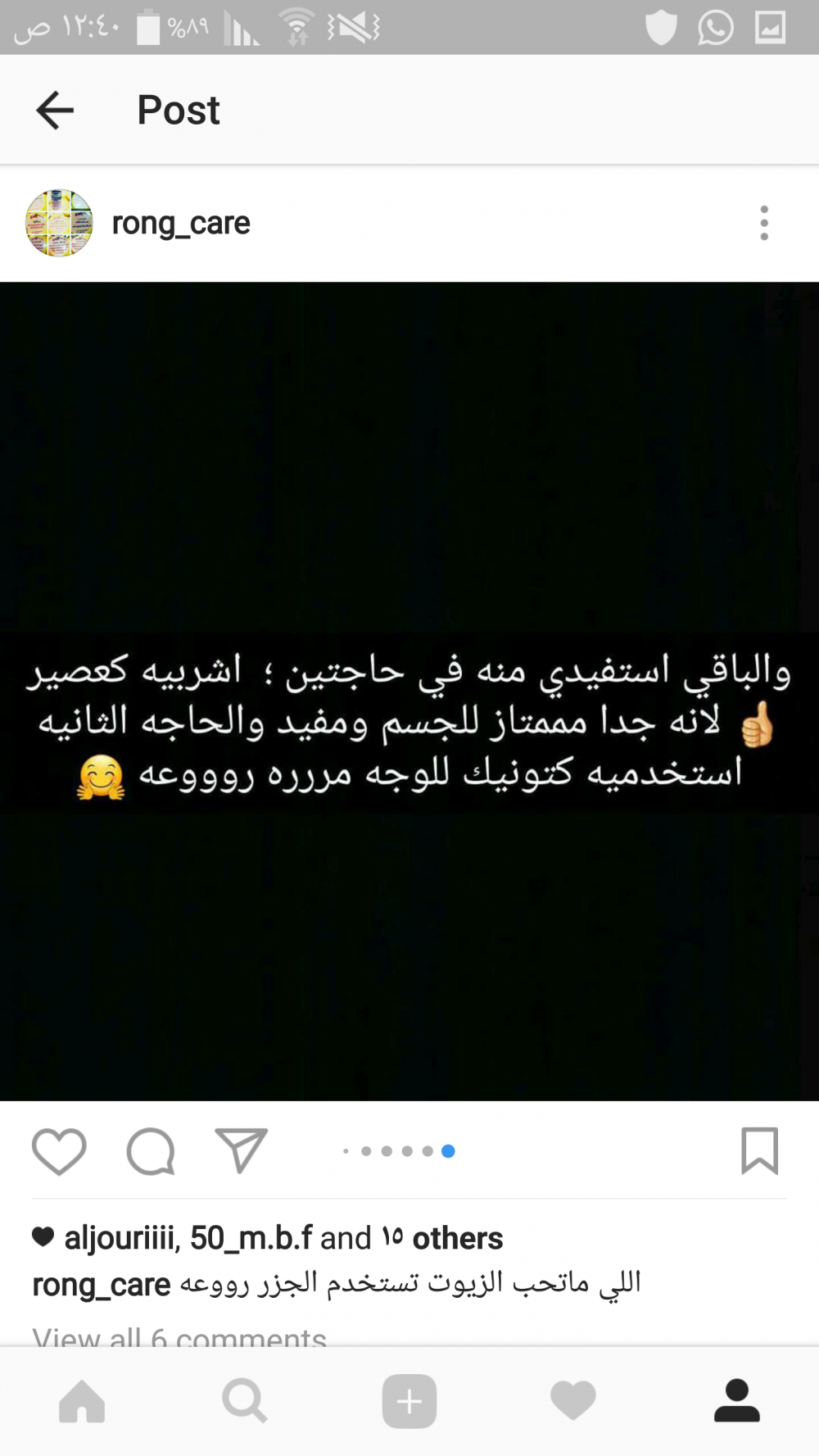Open aljouriiii's profile from the likes line
819x1456 pixels.
[120, 1238]
